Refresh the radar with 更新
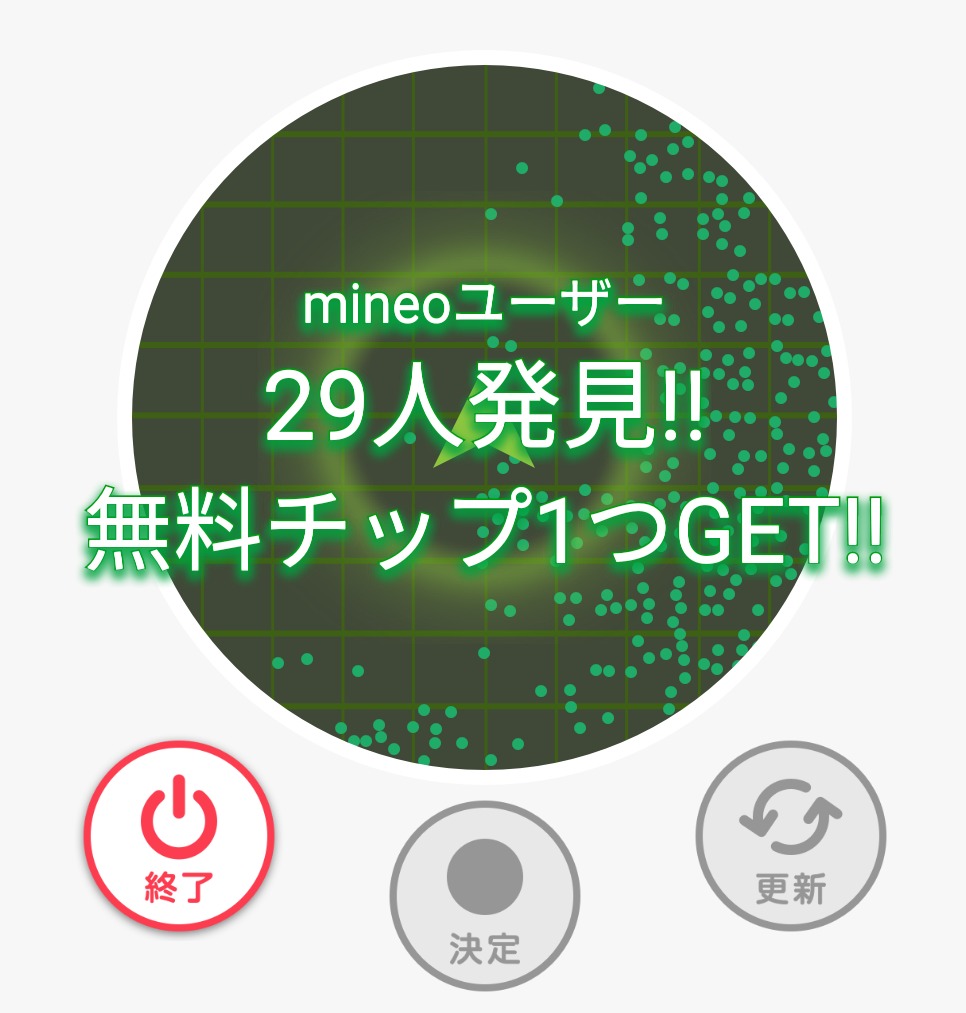Image resolution: width=966 pixels, height=1013 pixels. tap(791, 835)
